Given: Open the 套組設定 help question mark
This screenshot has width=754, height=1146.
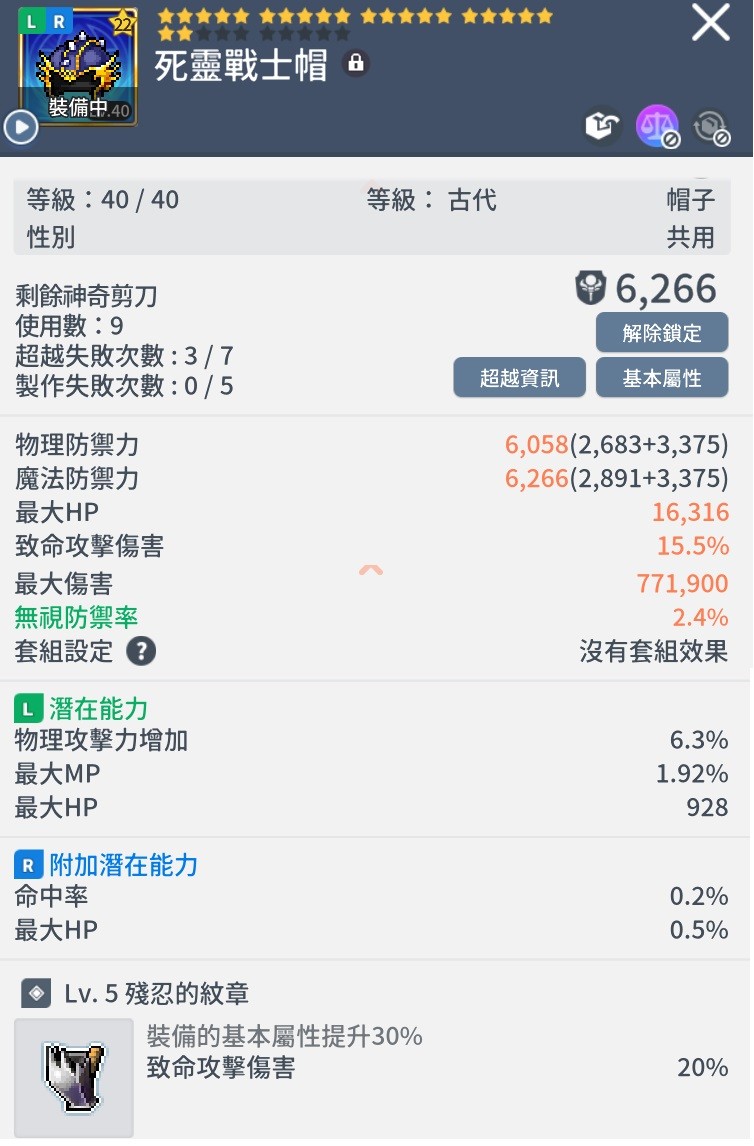Looking at the screenshot, I should (x=141, y=652).
